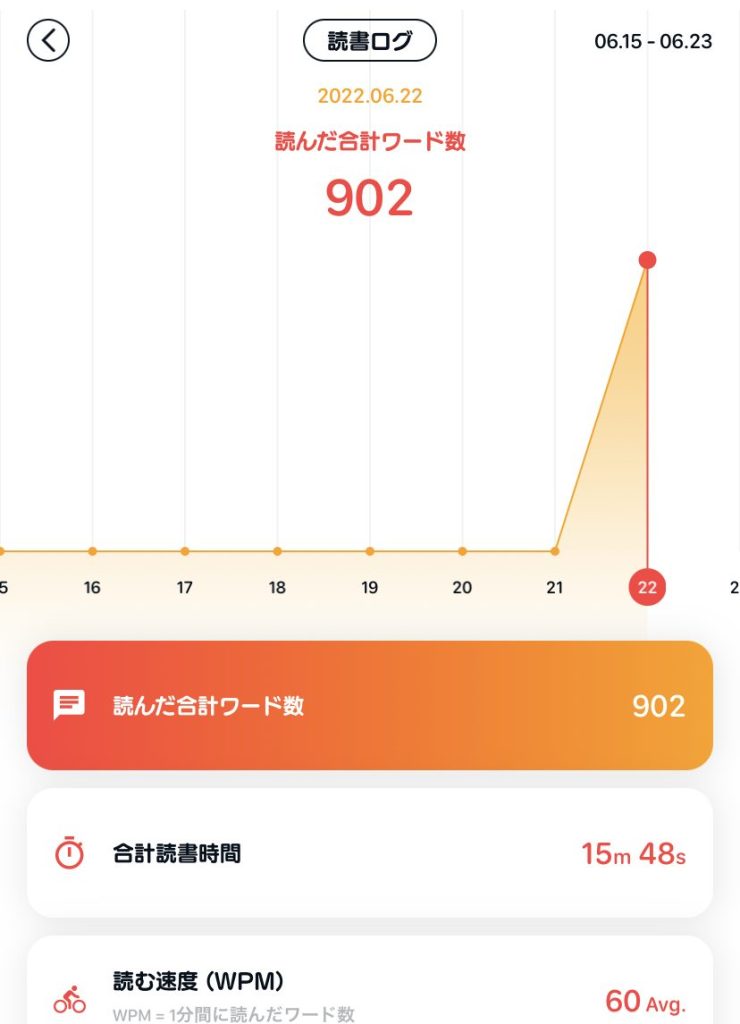Screen dimensions: 740x1024
Task: Select day 21 on the chart
Action: (x=555, y=587)
